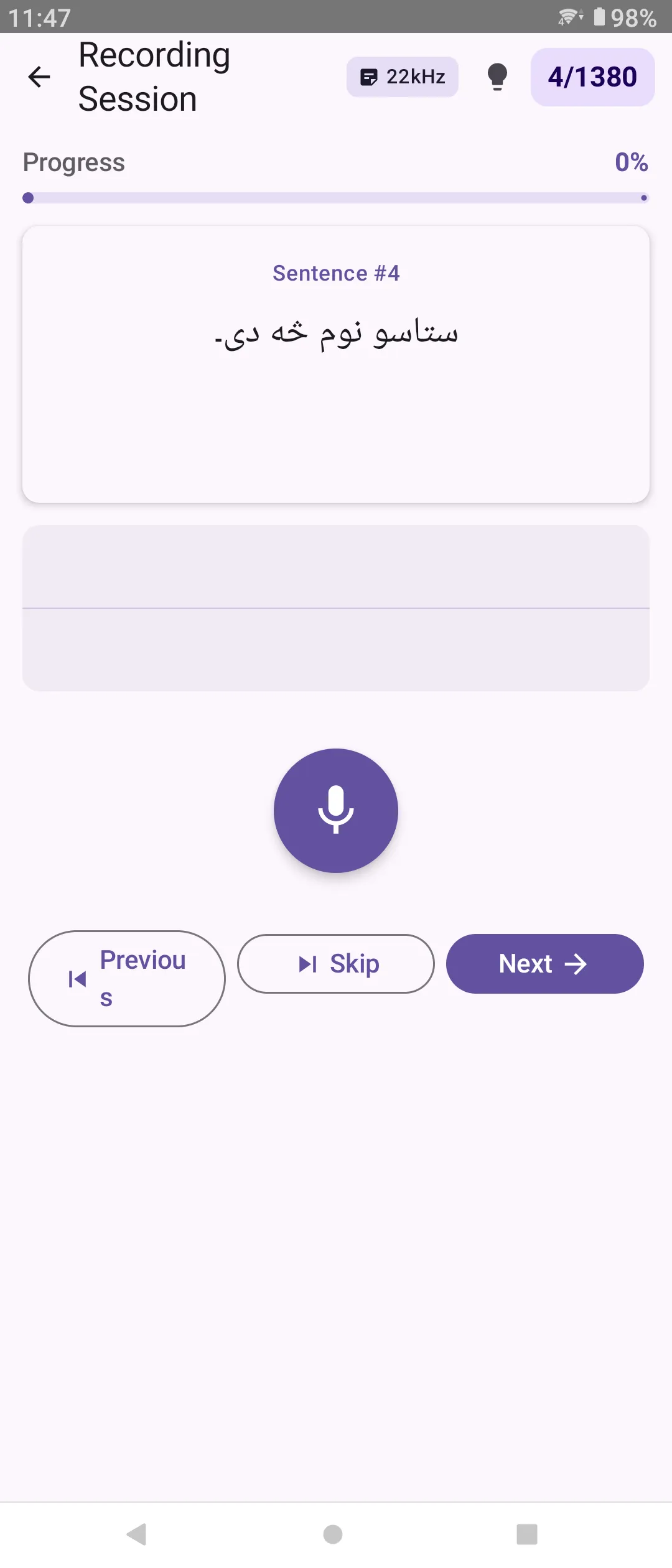Click the back arrow in the top bar
The width and height of the screenshot is (672, 1568).
(40, 77)
